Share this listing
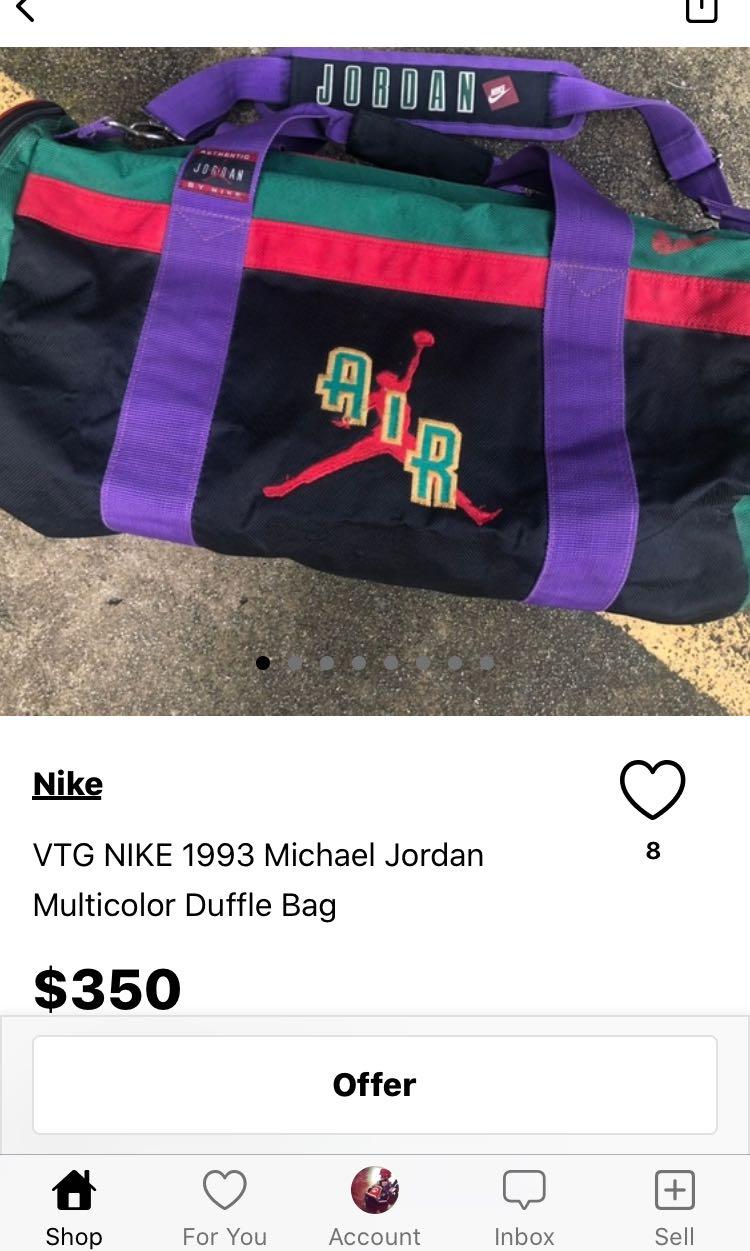This screenshot has height=1251, width=750. click(701, 10)
